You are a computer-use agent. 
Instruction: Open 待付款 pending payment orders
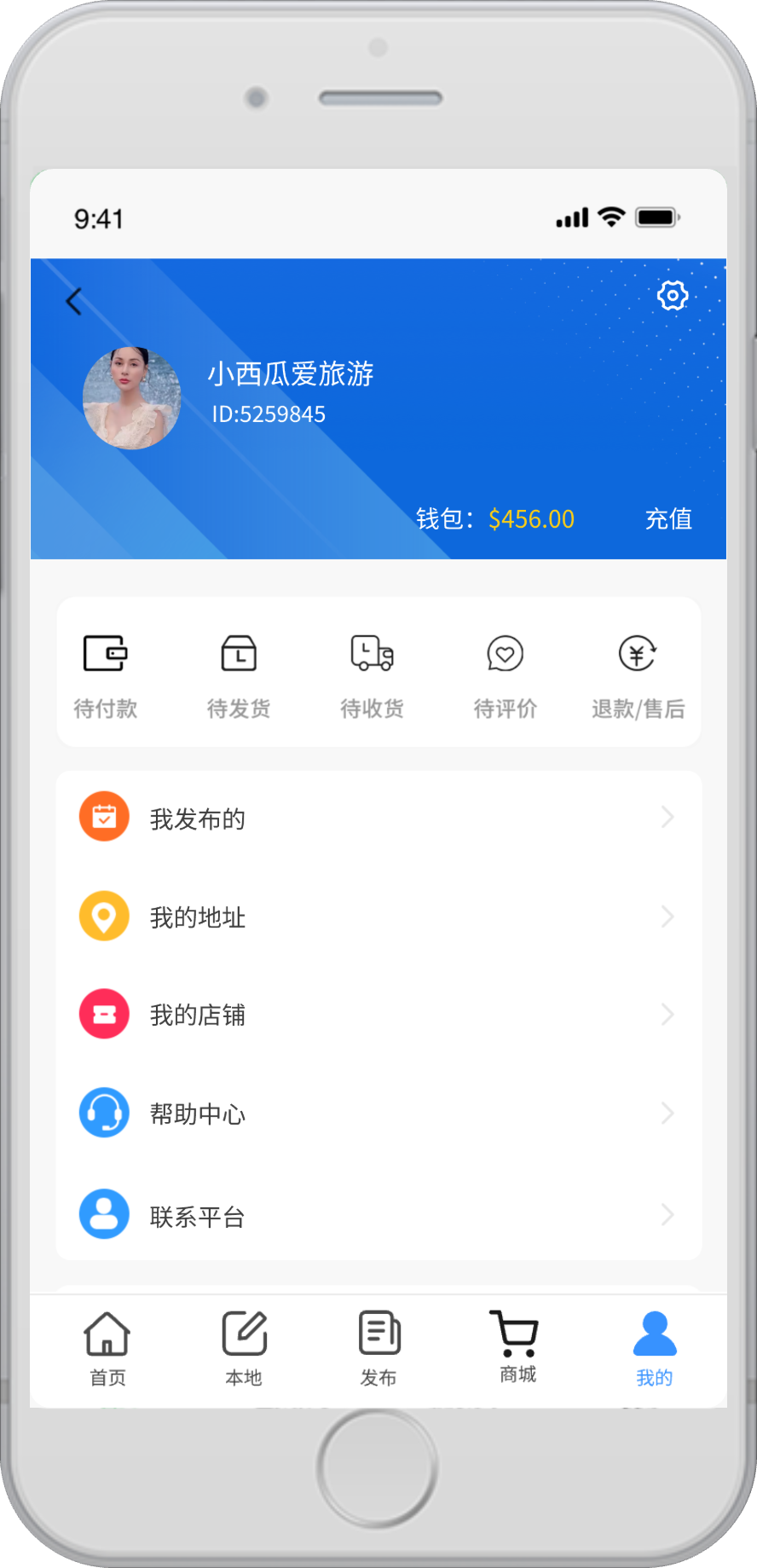click(105, 674)
